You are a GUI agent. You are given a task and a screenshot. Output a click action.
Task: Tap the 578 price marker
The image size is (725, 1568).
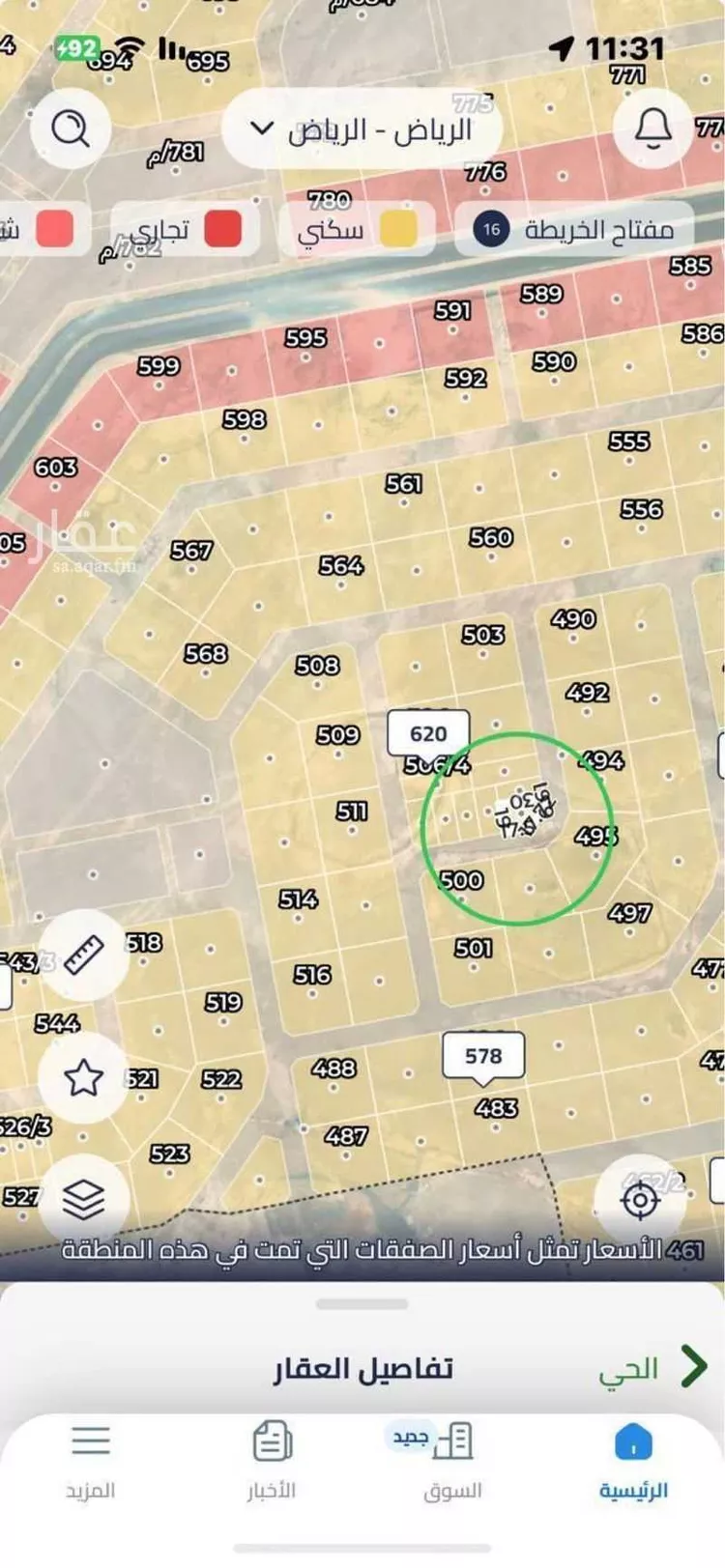coord(483,1056)
